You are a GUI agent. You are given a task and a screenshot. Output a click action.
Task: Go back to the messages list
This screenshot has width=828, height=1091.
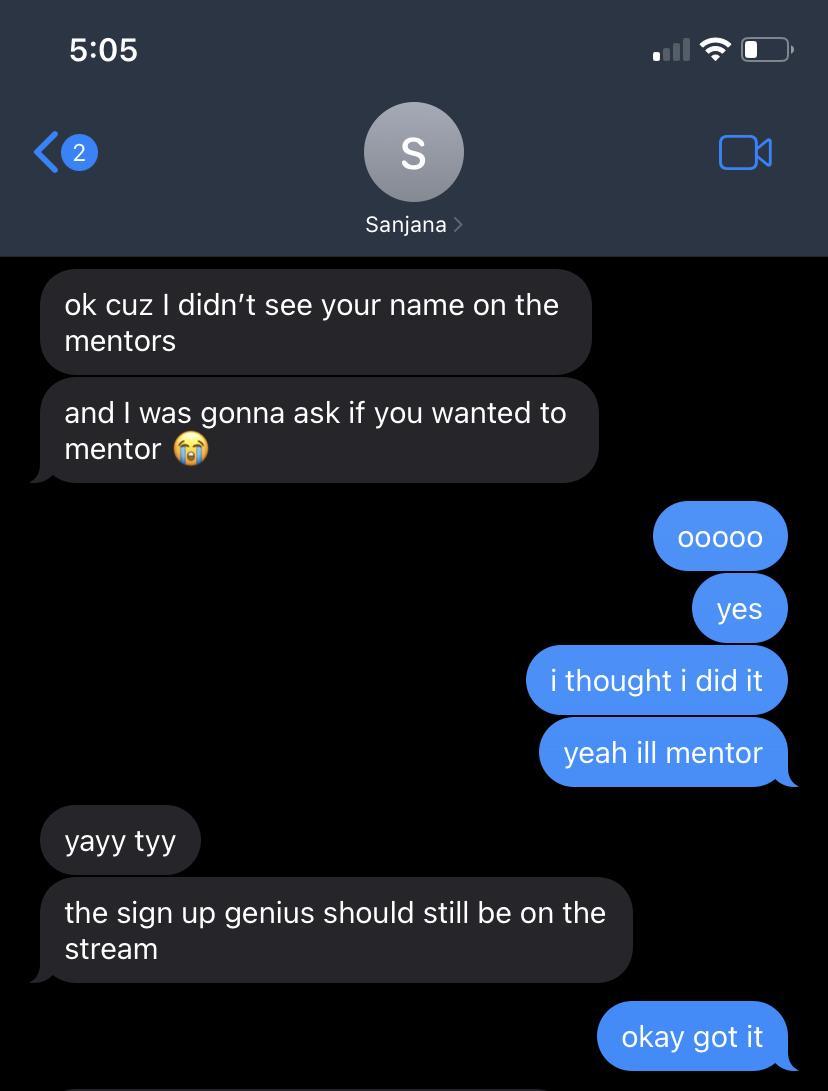(62, 153)
